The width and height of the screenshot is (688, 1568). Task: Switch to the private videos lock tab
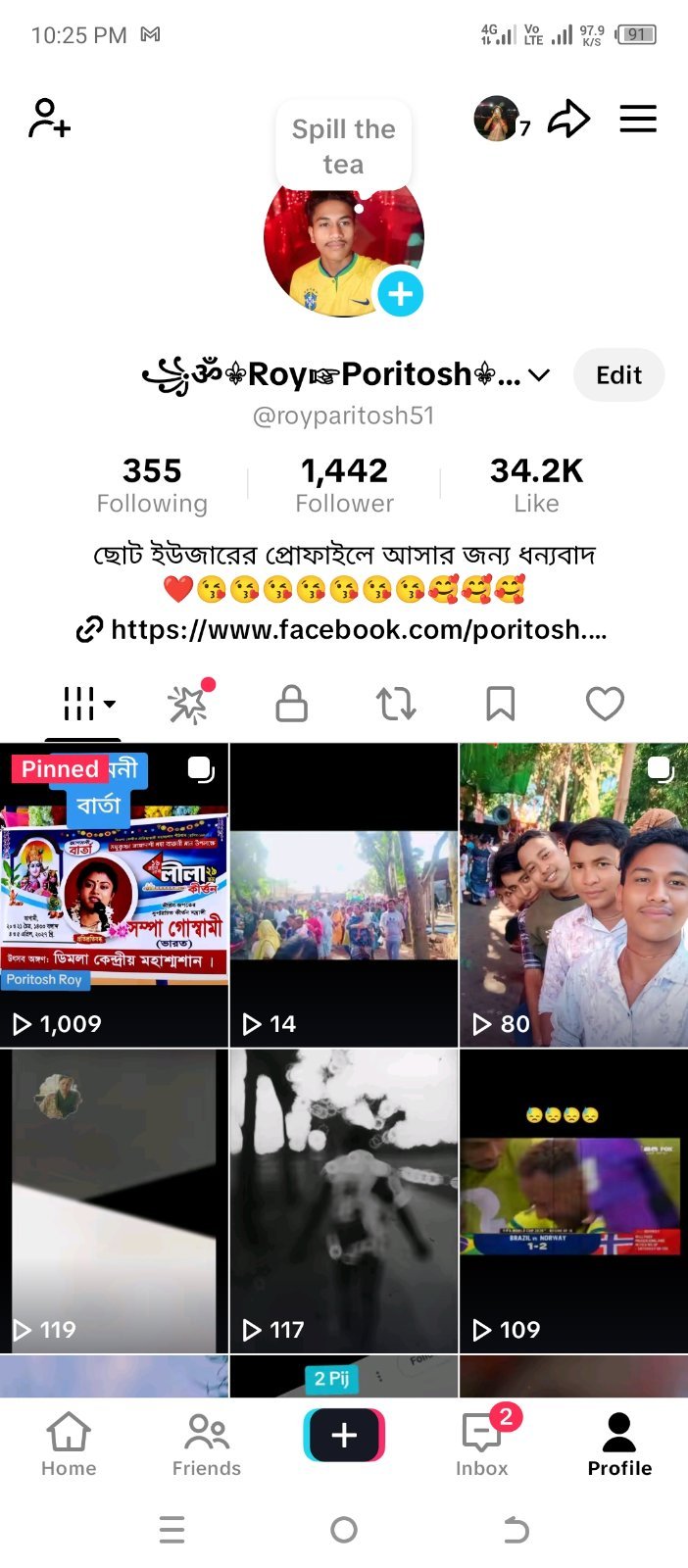[291, 704]
